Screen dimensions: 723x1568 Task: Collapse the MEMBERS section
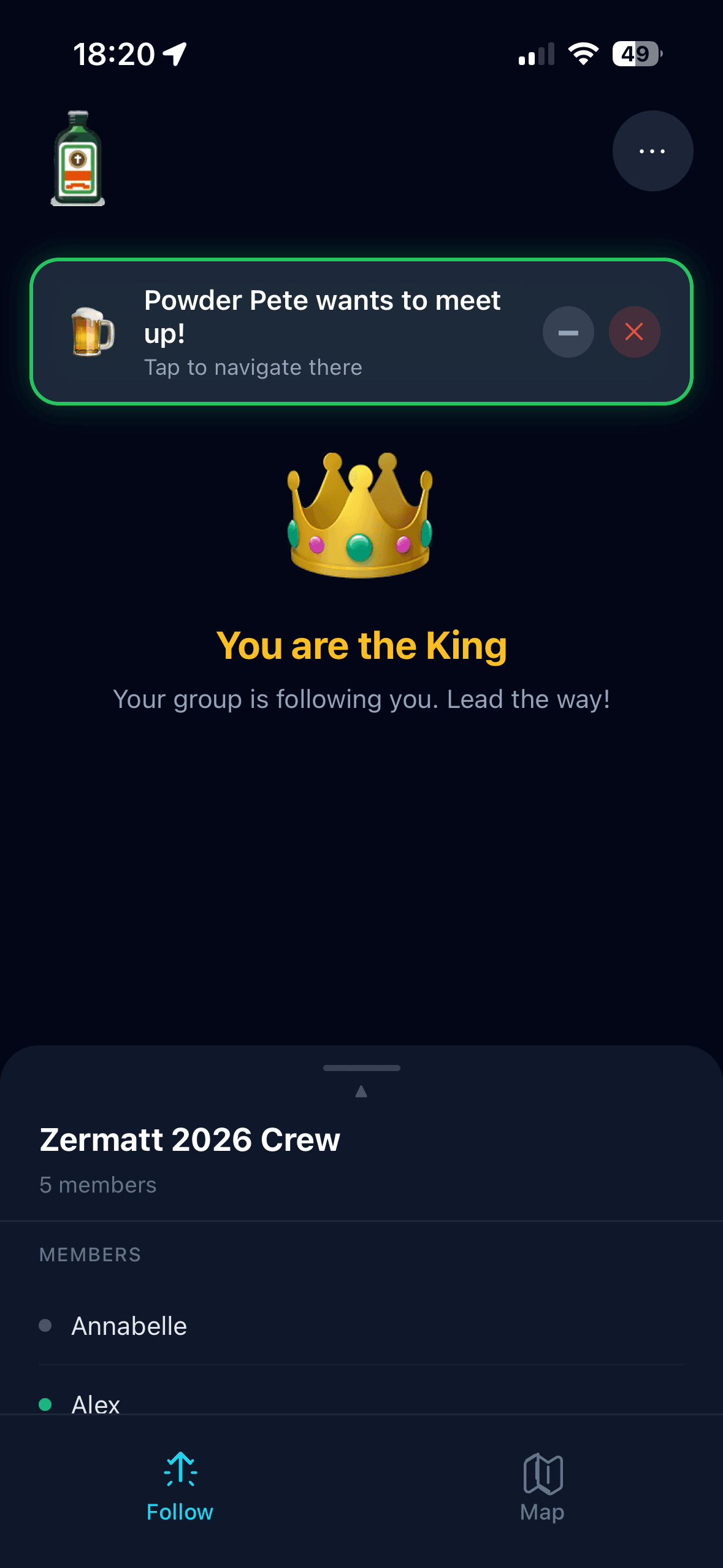click(x=90, y=1255)
